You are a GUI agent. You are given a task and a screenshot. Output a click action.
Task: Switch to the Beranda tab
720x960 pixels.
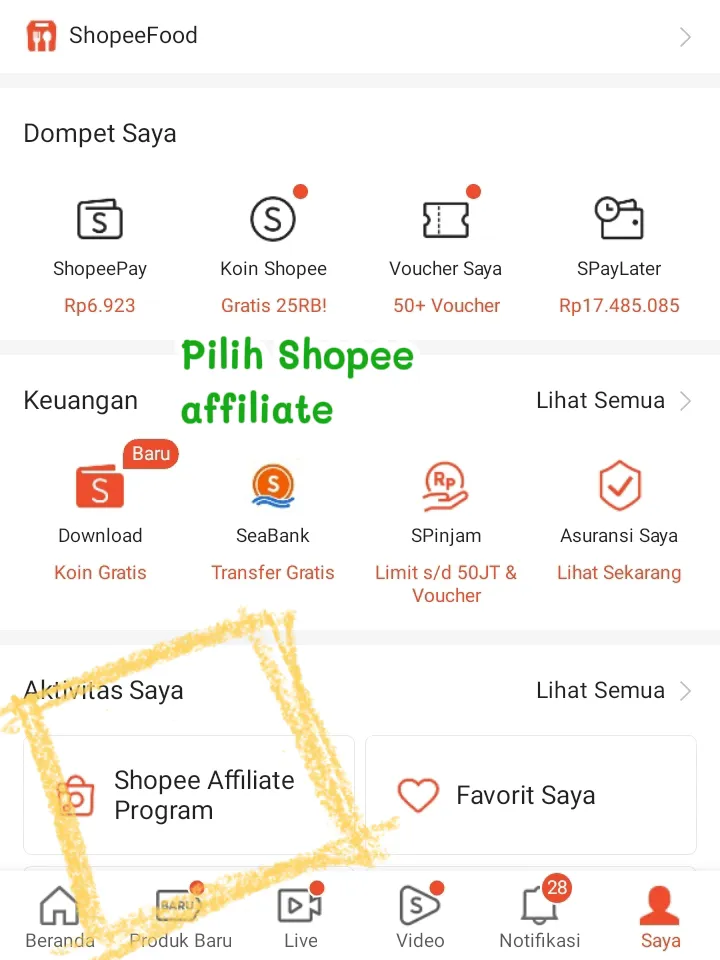pyautogui.click(x=59, y=918)
